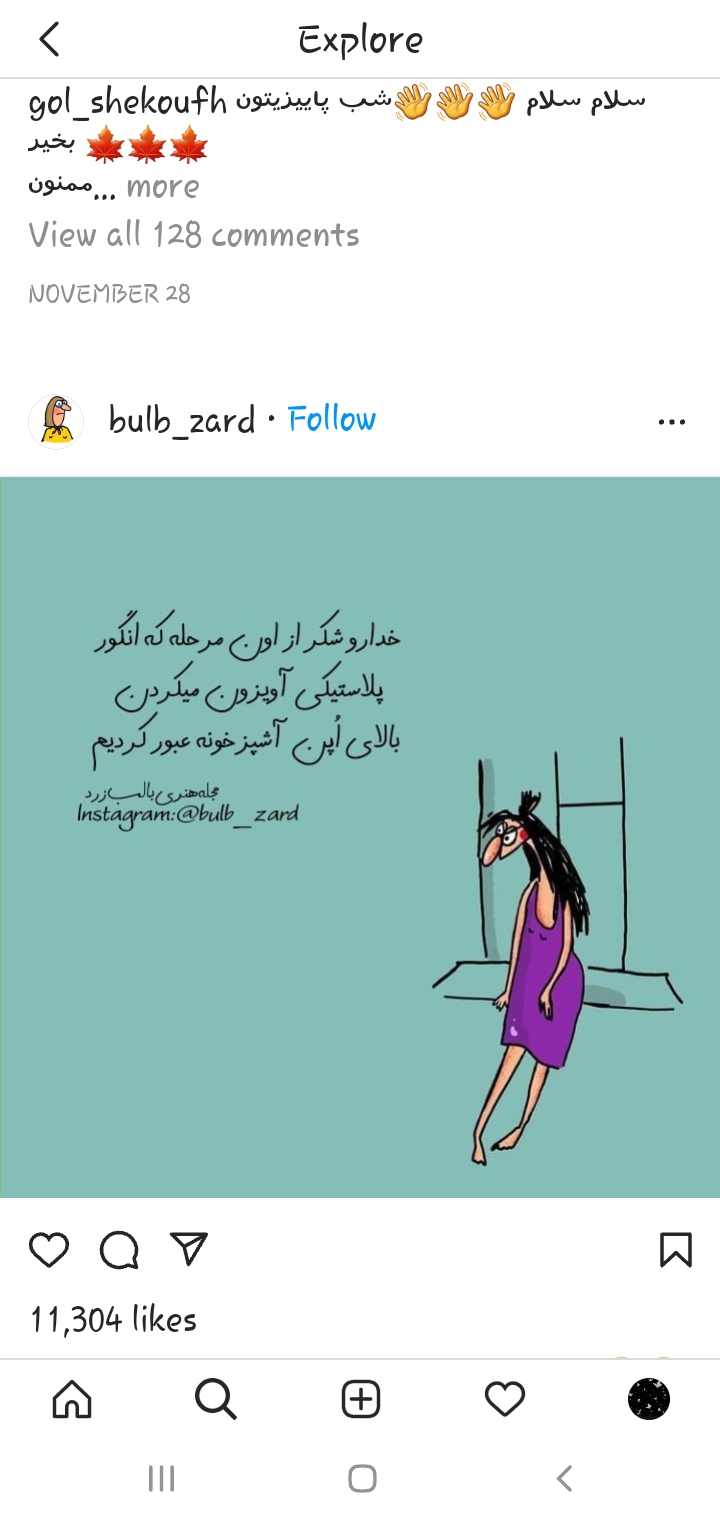The image size is (720, 1520).
Task: Go back from the Explore page
Action: click(x=48, y=40)
